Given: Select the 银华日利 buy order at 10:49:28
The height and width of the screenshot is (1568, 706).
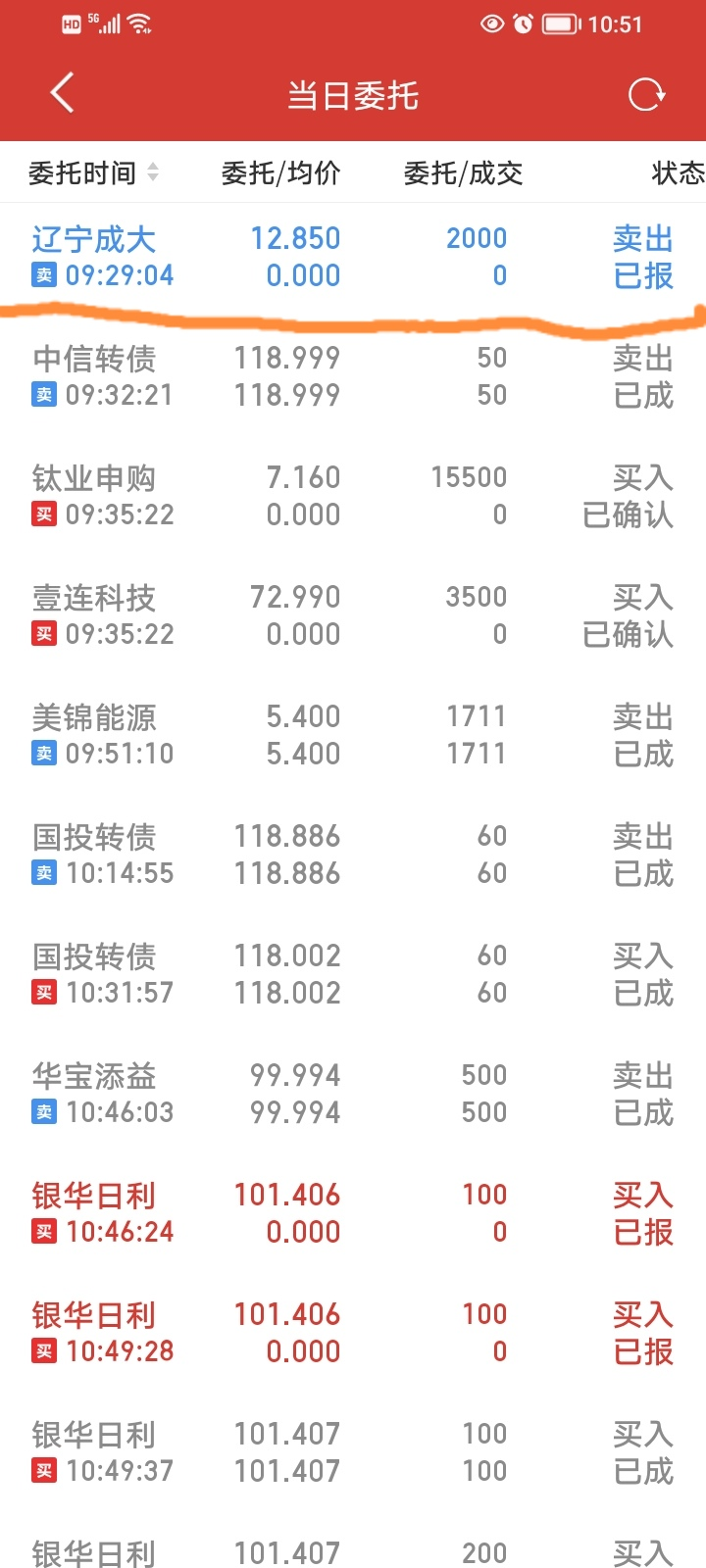Looking at the screenshot, I should coord(353,1333).
